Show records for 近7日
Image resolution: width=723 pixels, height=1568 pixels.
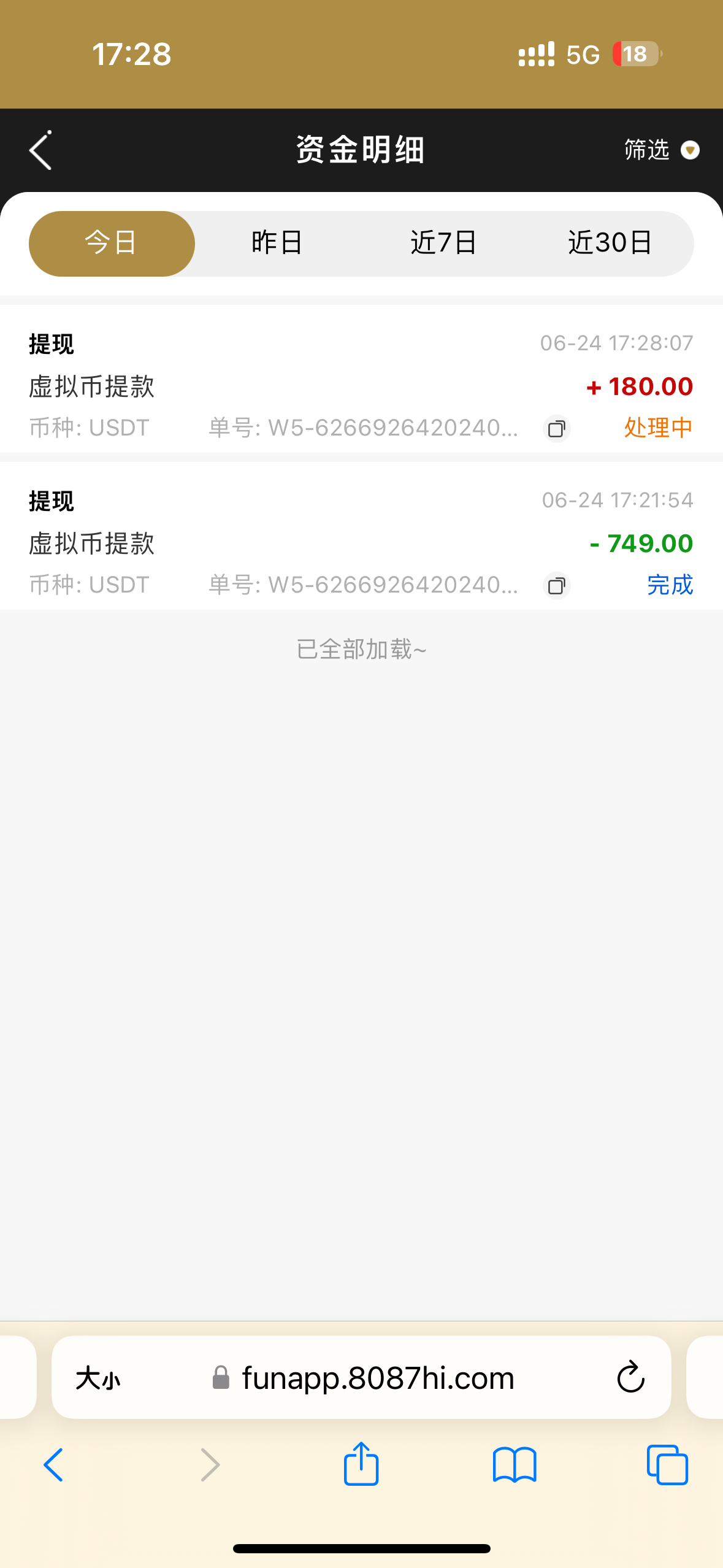pos(443,244)
